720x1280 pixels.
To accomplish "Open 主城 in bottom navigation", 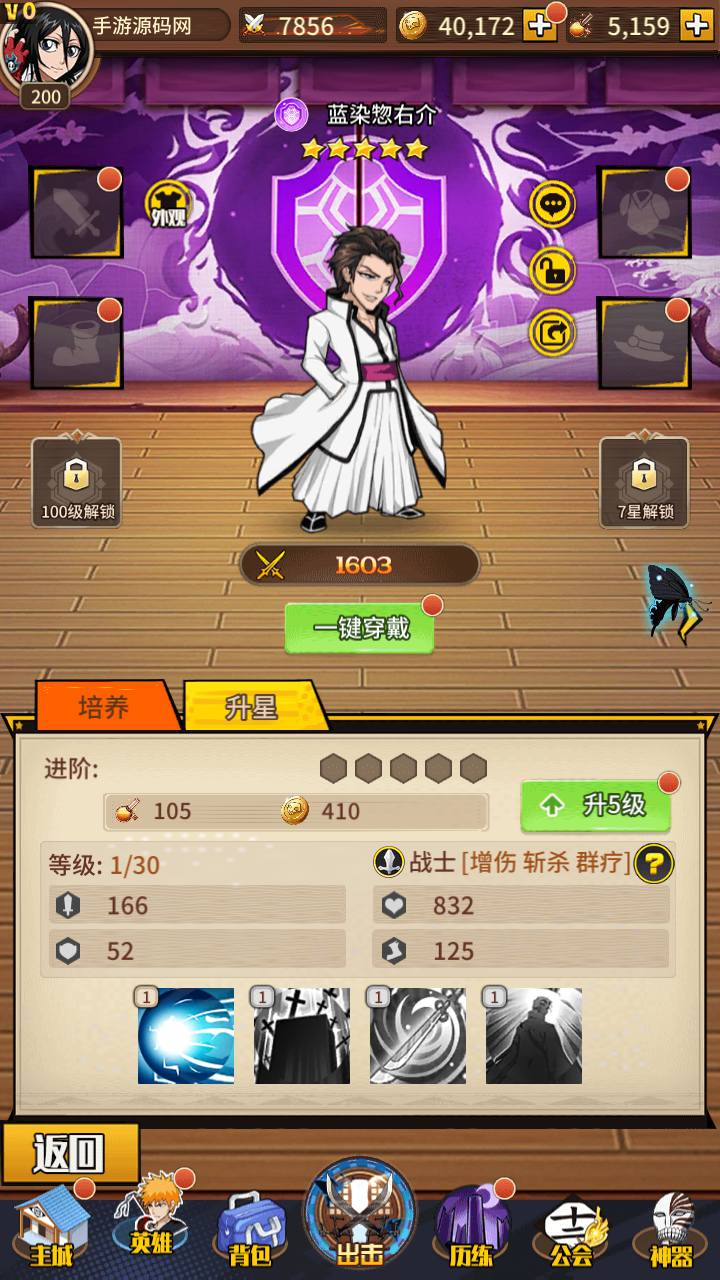I will click(x=52, y=1226).
